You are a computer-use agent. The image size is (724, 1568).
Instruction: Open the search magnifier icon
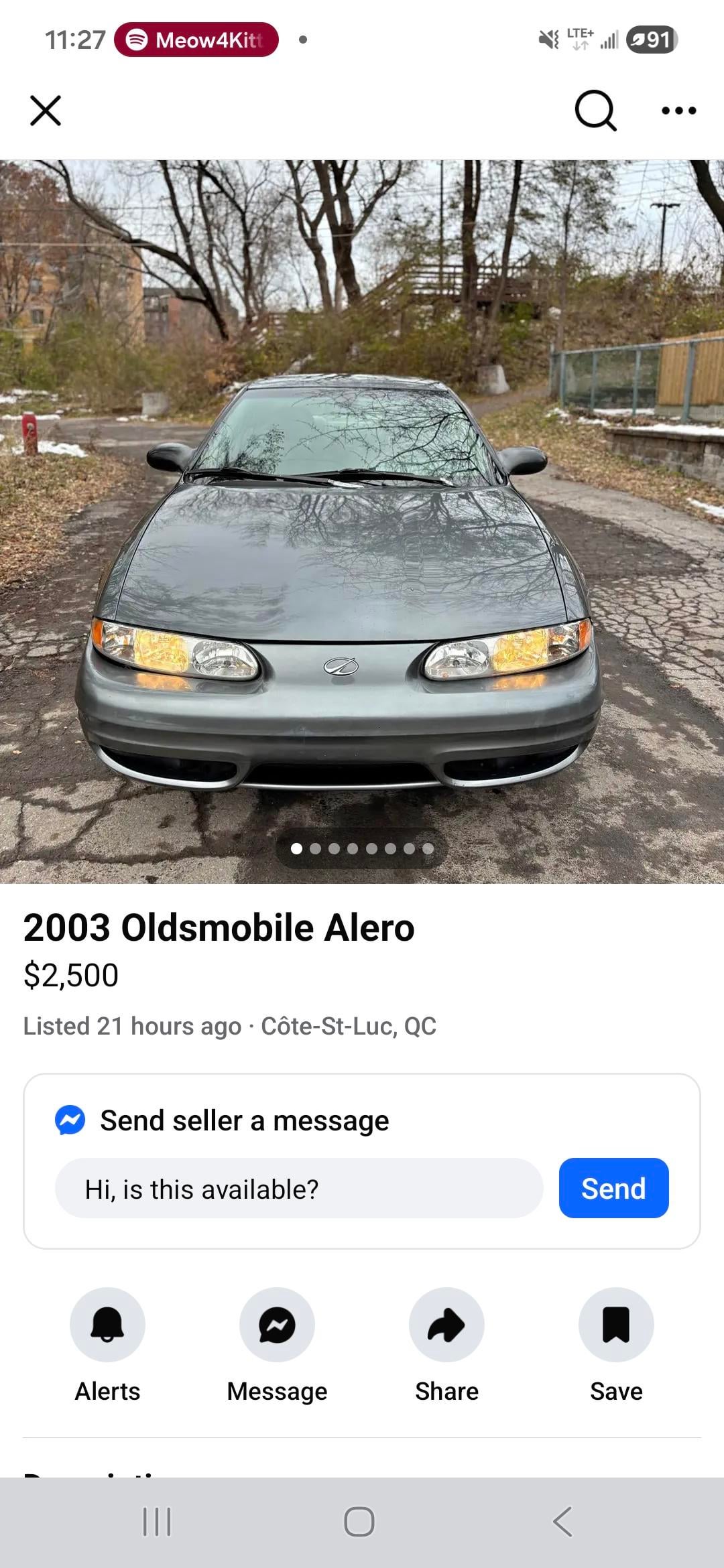click(x=595, y=111)
